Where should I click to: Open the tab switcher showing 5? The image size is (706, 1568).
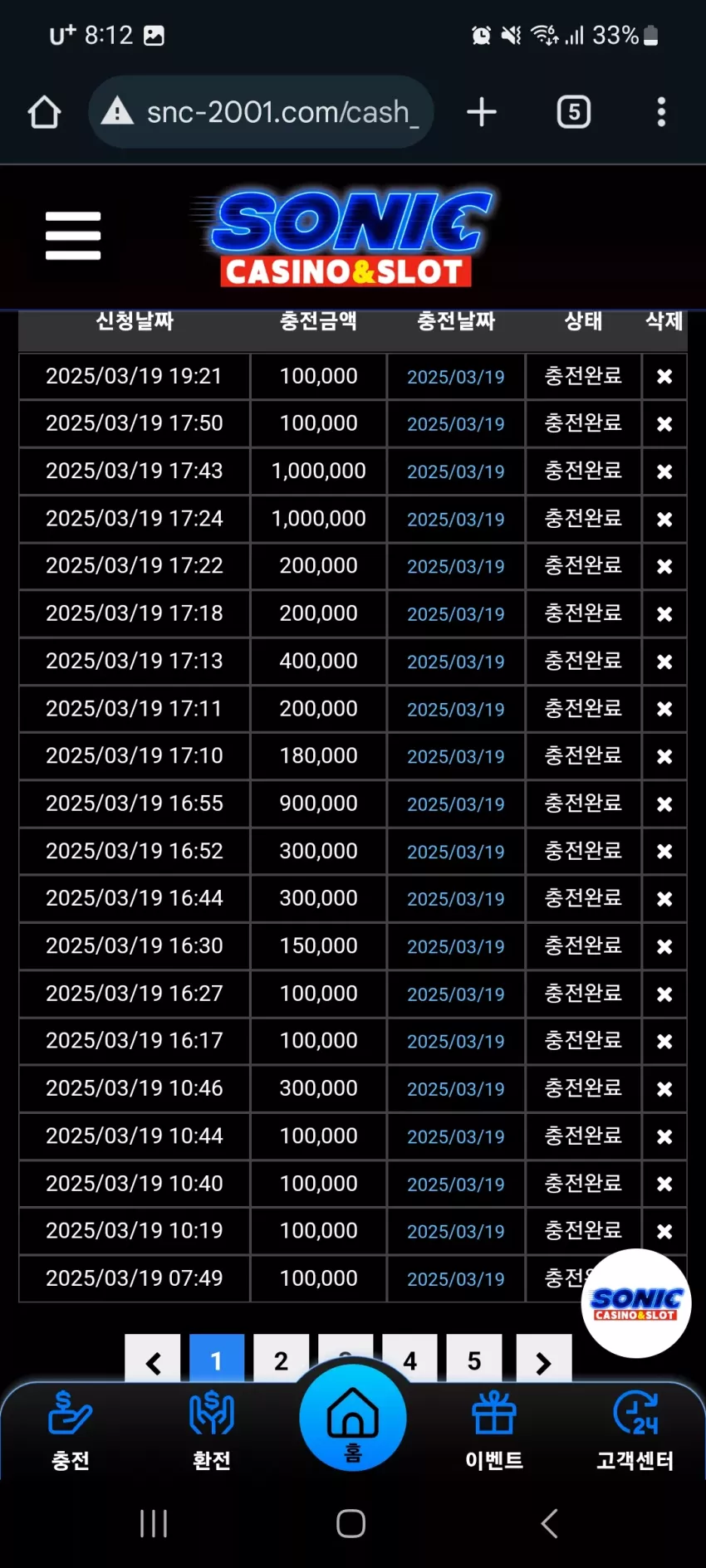[x=574, y=112]
